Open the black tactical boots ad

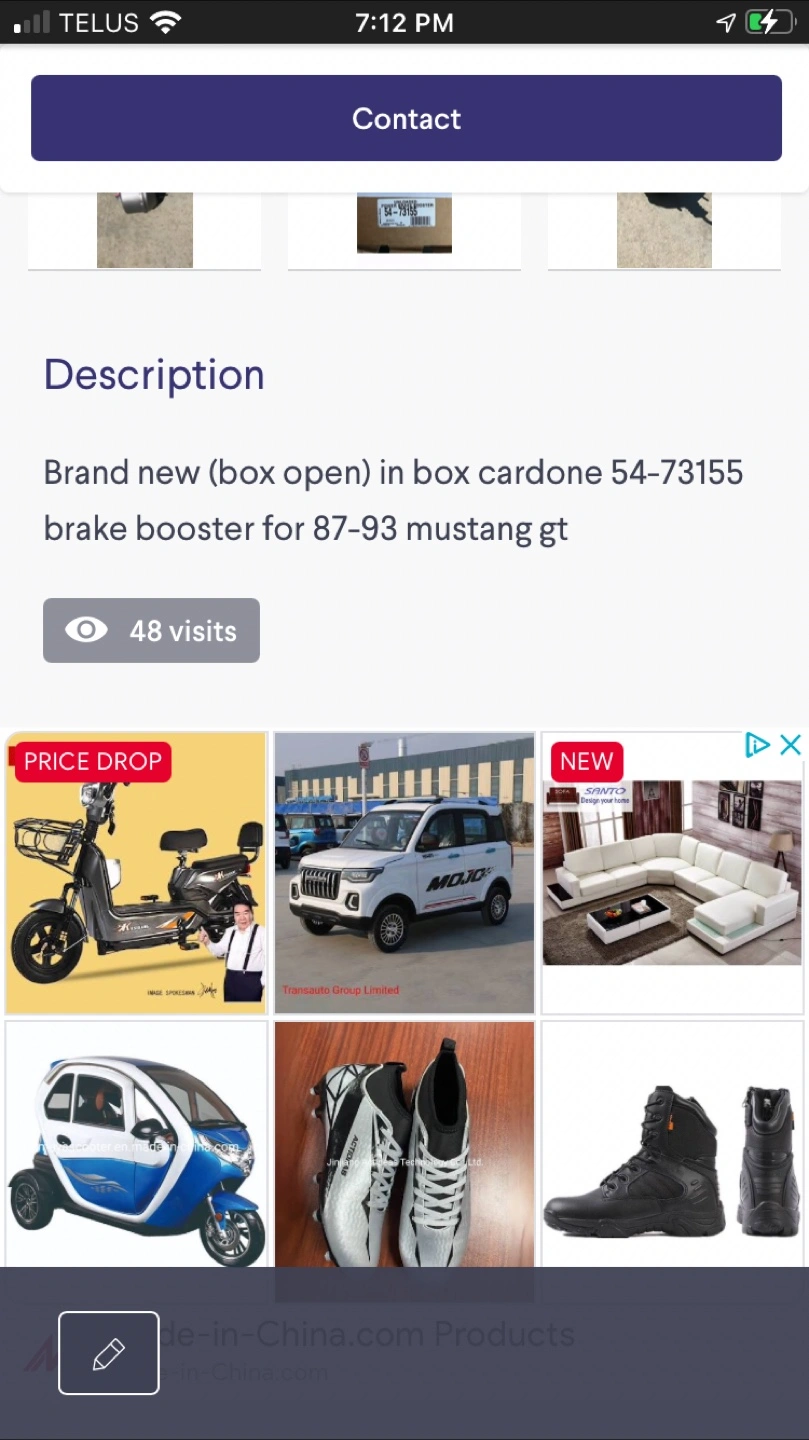pos(672,1145)
